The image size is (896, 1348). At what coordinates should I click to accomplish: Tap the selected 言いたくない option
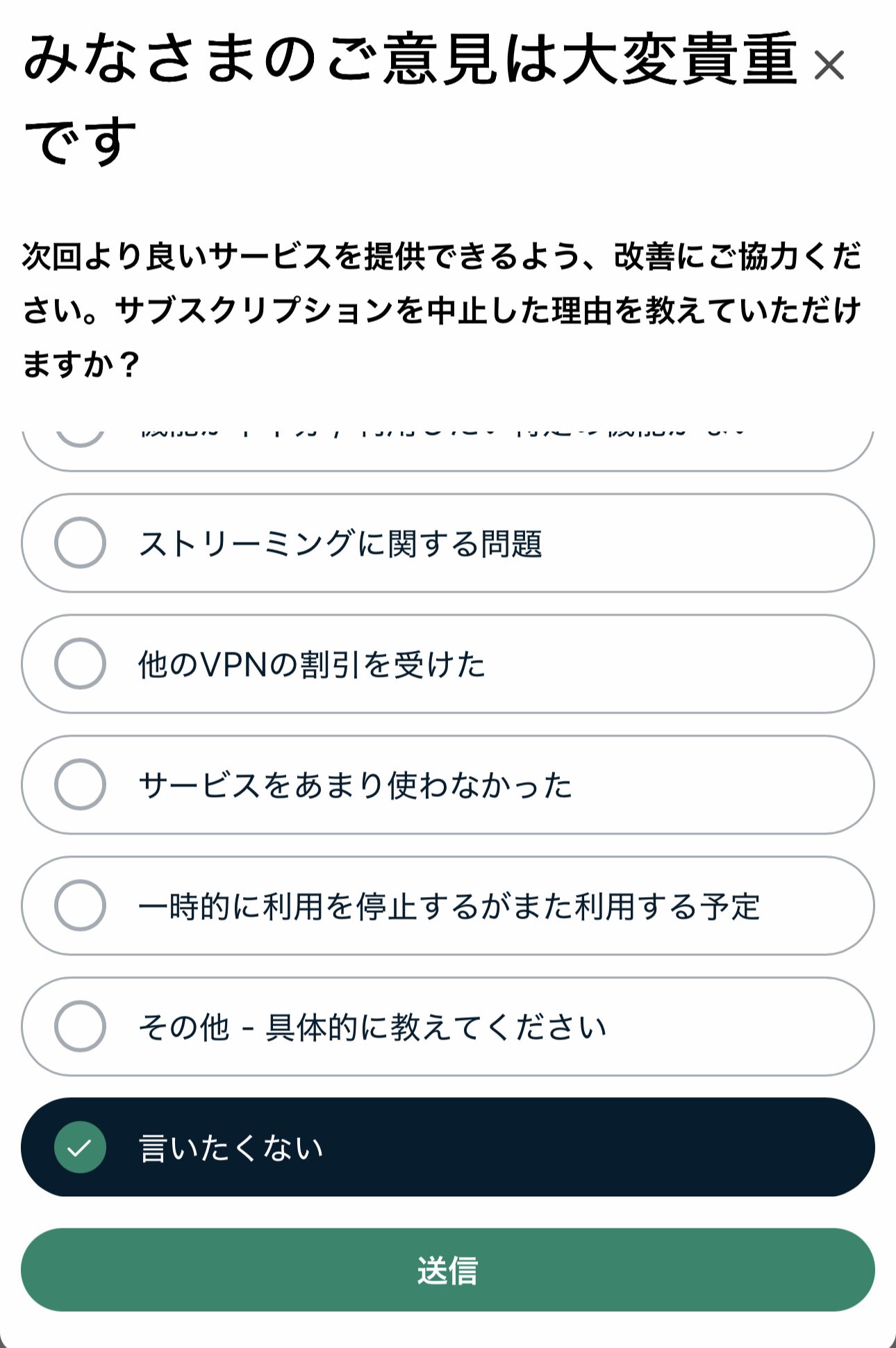447,1147
